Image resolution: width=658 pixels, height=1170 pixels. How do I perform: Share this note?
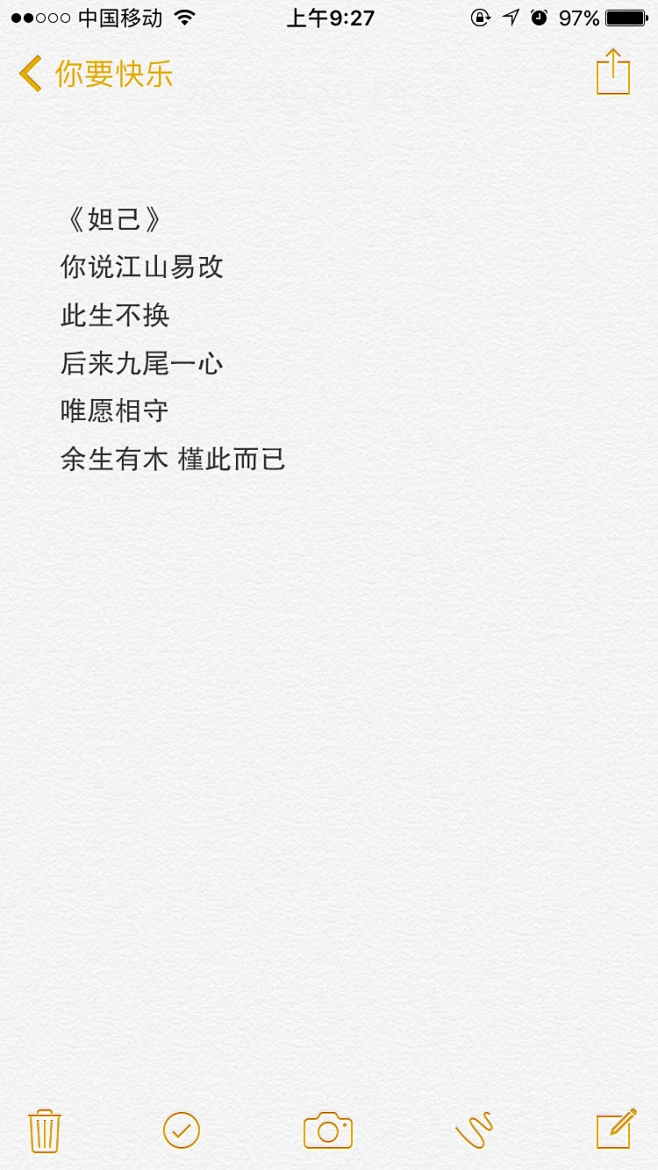pyautogui.click(x=613, y=72)
